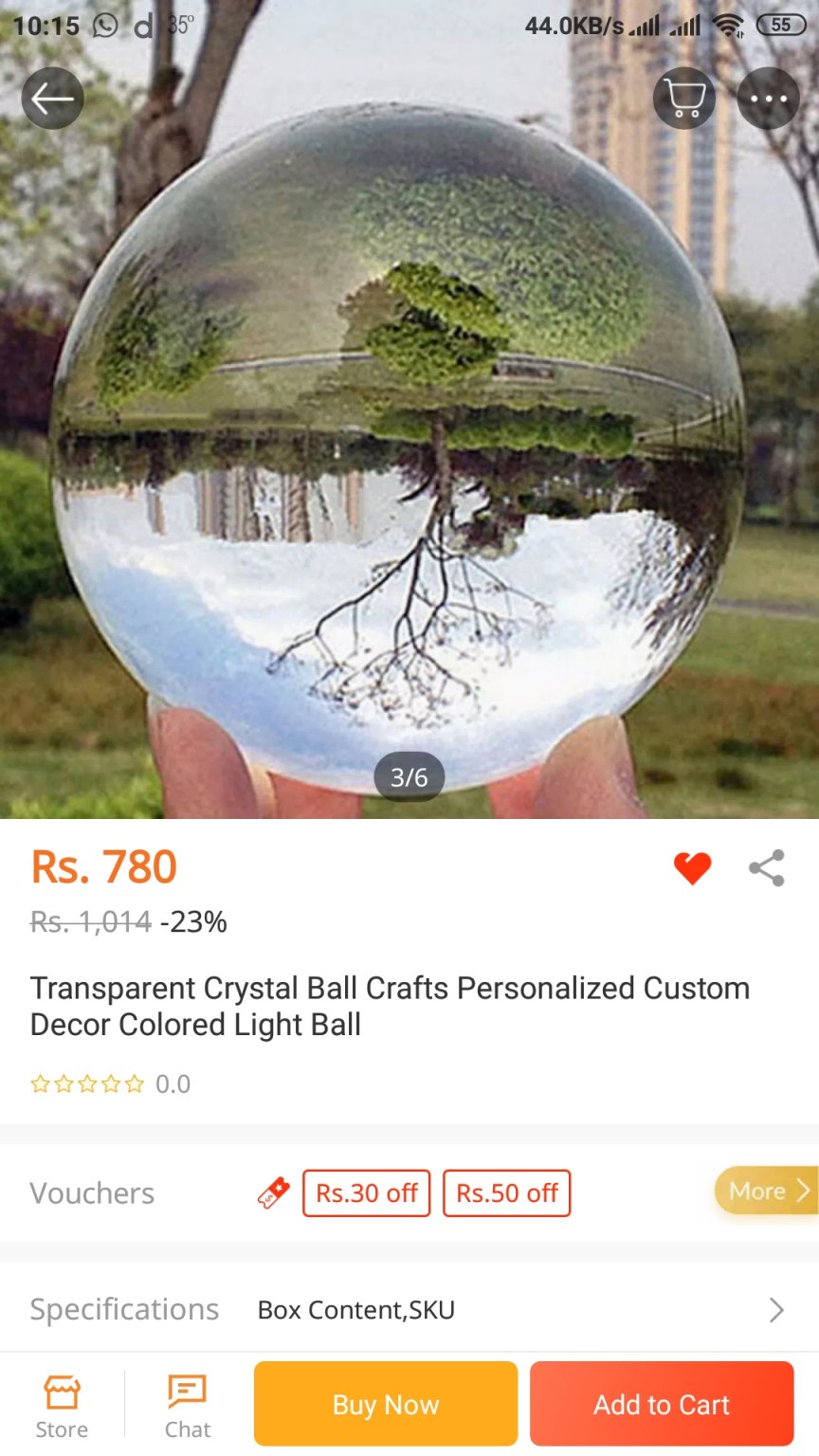Open the three-dot overflow menu
This screenshot has width=819, height=1456.
click(x=768, y=99)
